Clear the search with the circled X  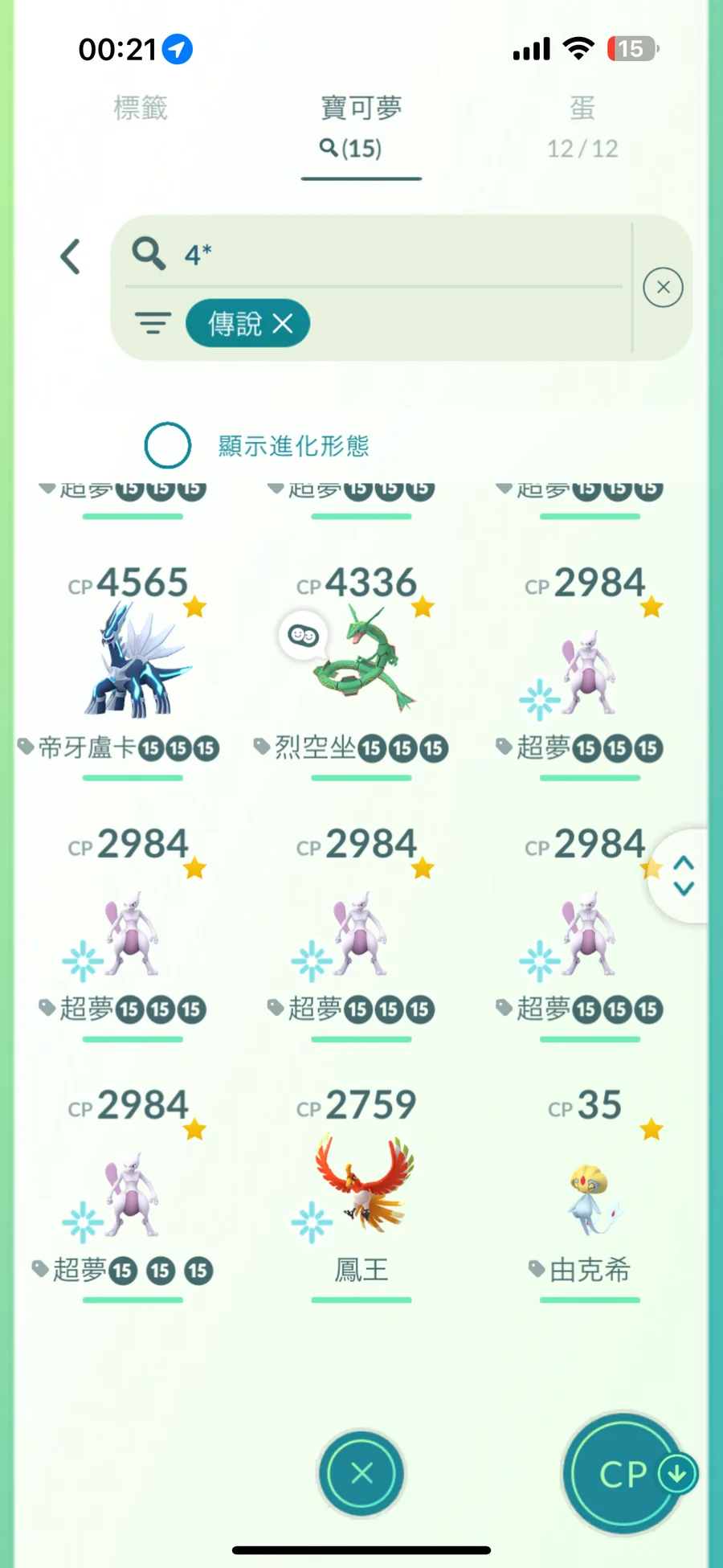point(663,287)
